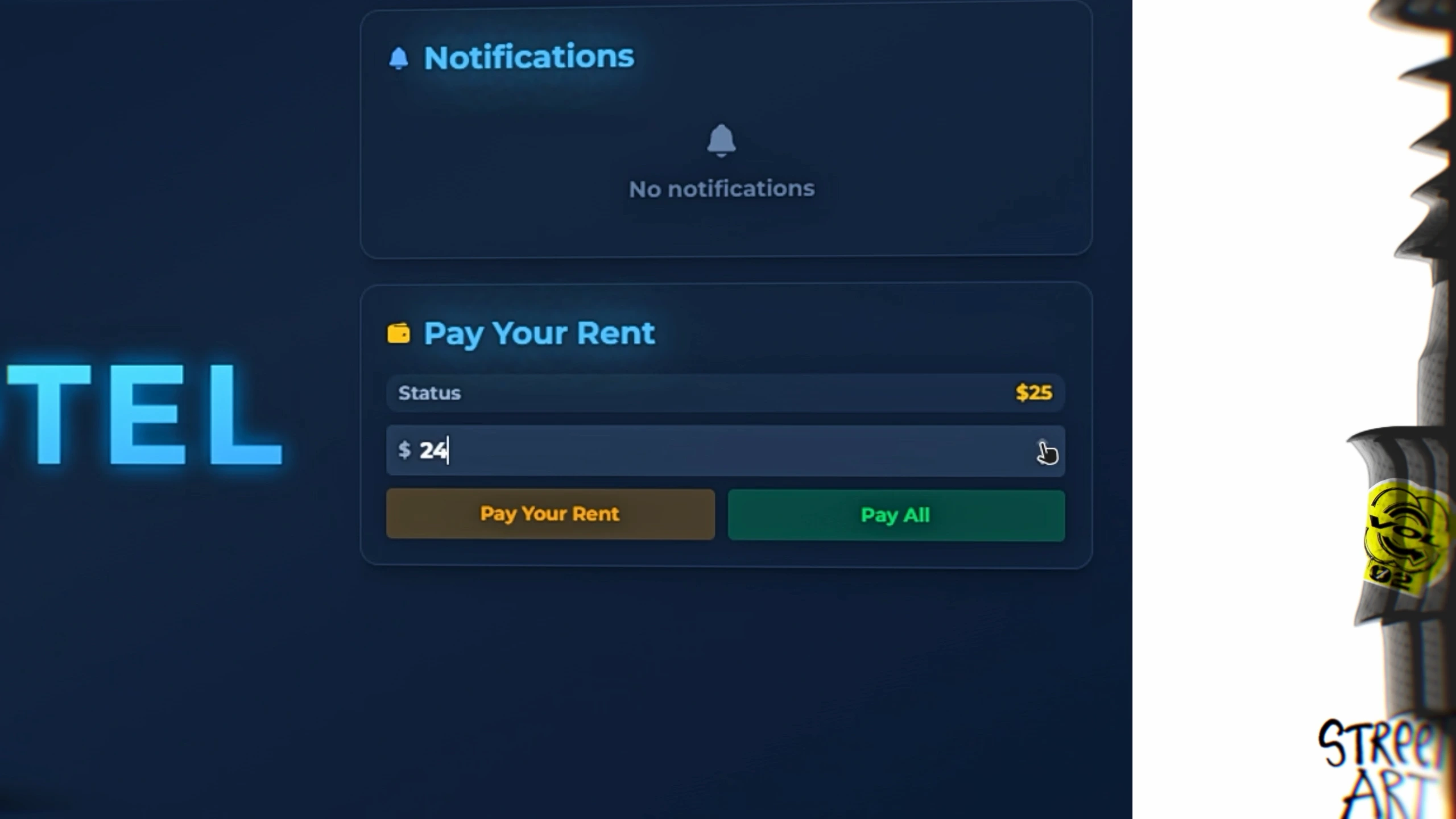The width and height of the screenshot is (1456, 819).
Task: Tap the rent amount input field
Action: pyautogui.click(x=725, y=450)
